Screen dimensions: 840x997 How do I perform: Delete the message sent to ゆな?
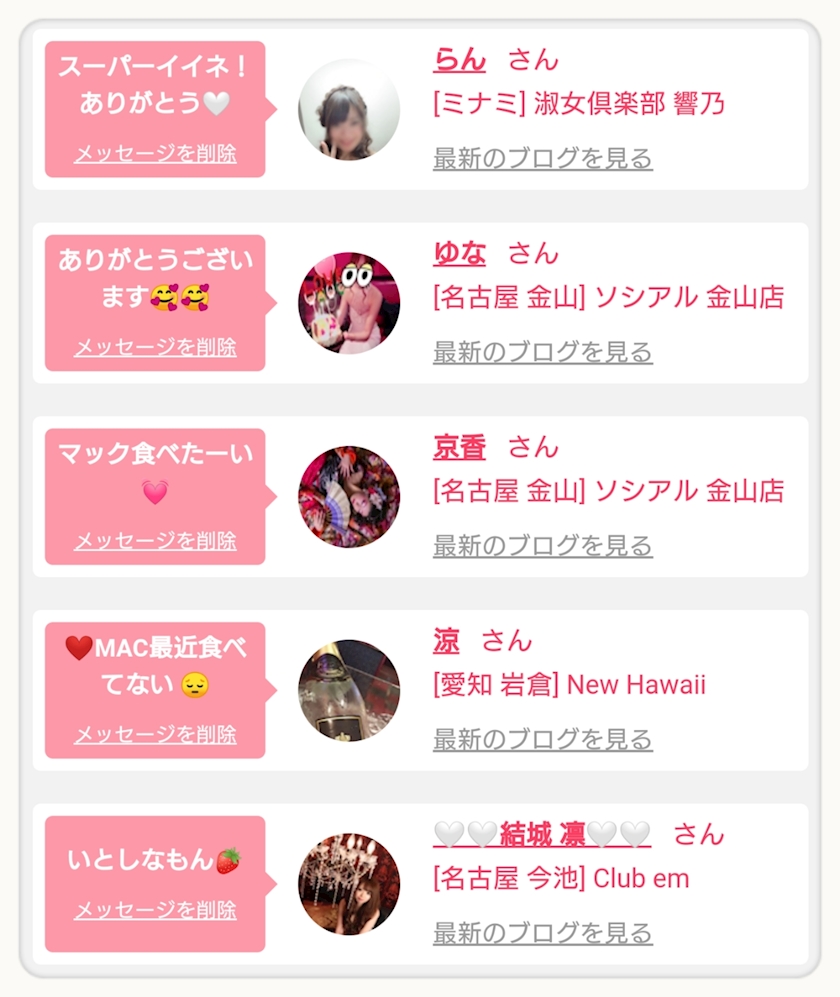pos(155,347)
